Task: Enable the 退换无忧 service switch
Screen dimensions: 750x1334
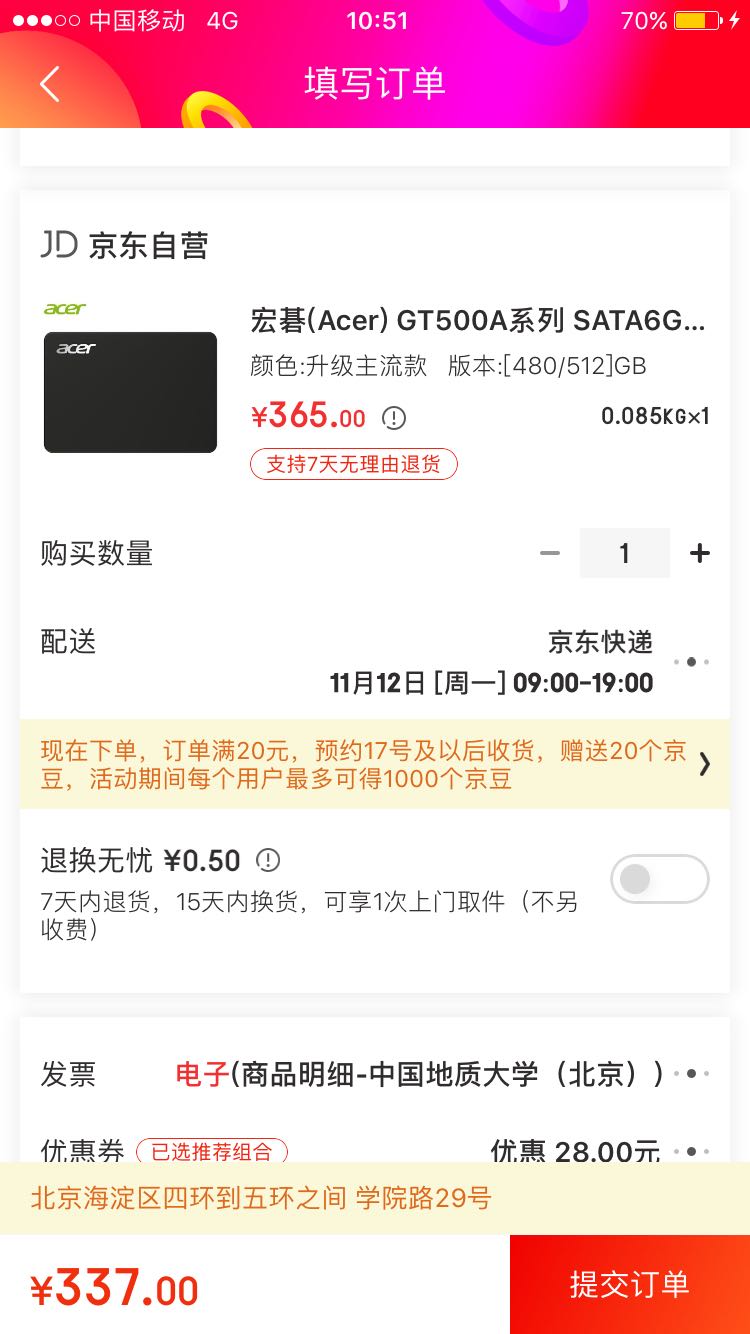Action: pyautogui.click(x=659, y=878)
